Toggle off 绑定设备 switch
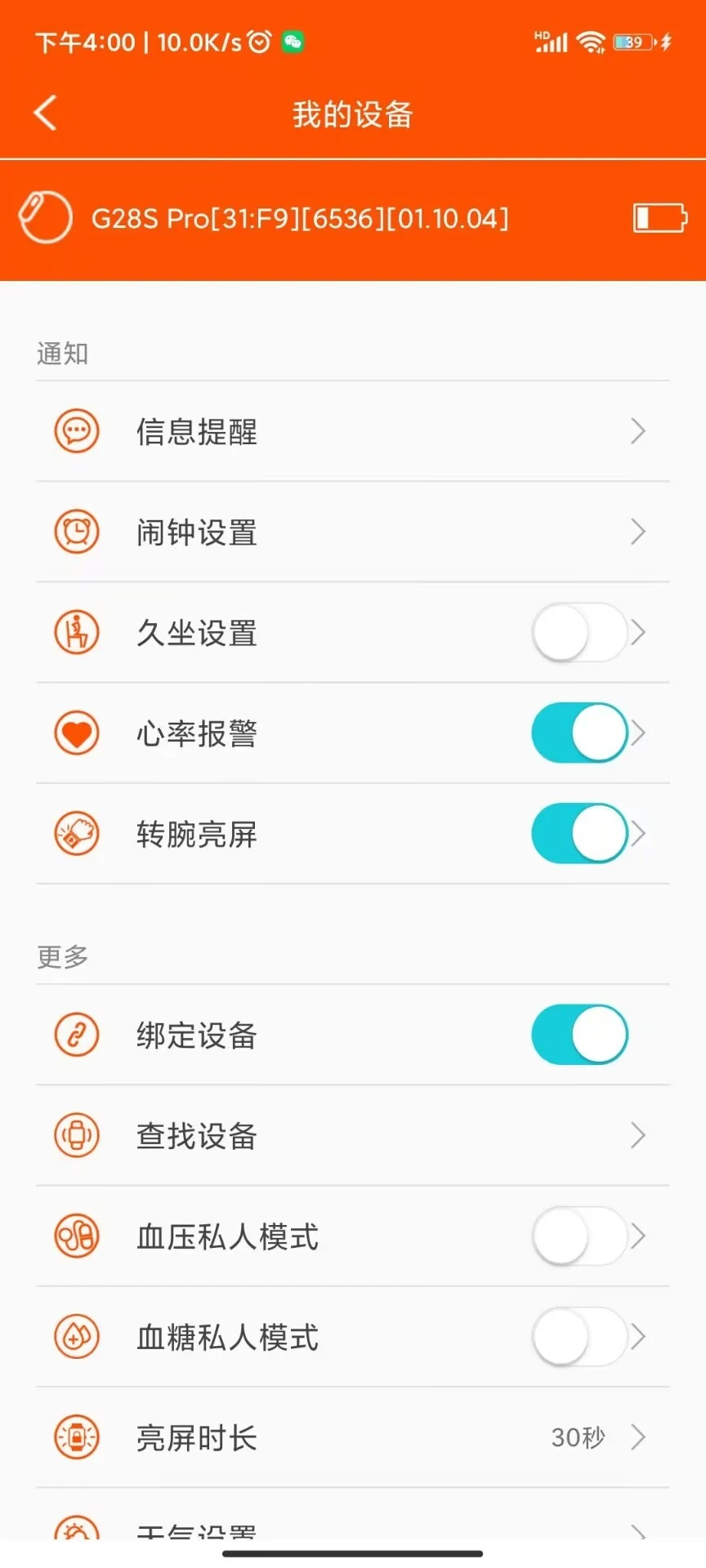This screenshot has height=1568, width=706. point(579,1035)
